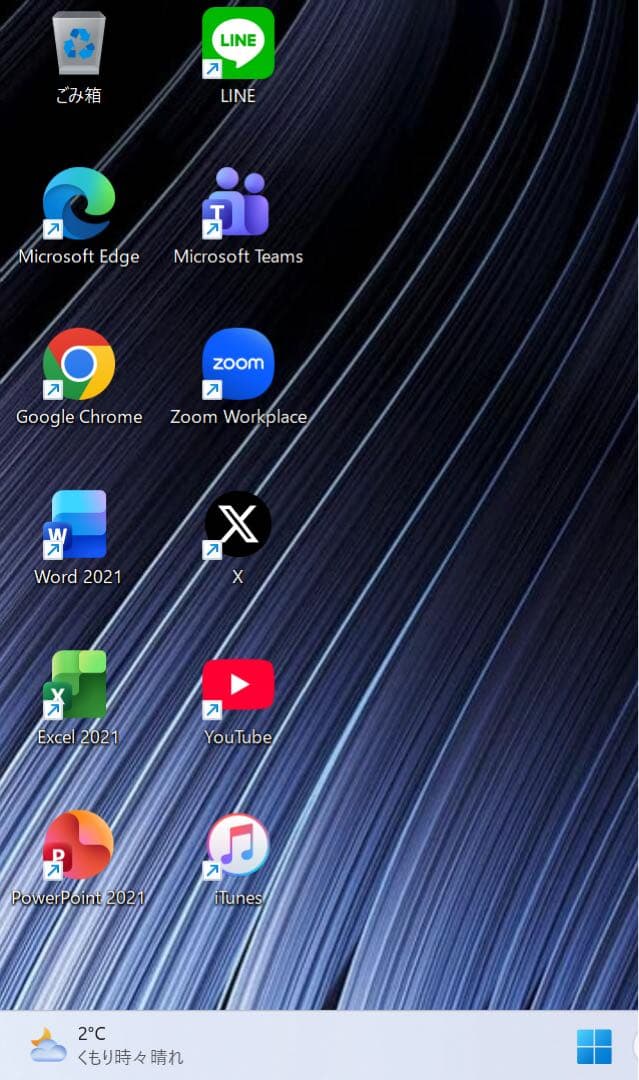Open Google Chrome
639x1080 pixels.
[78, 365]
